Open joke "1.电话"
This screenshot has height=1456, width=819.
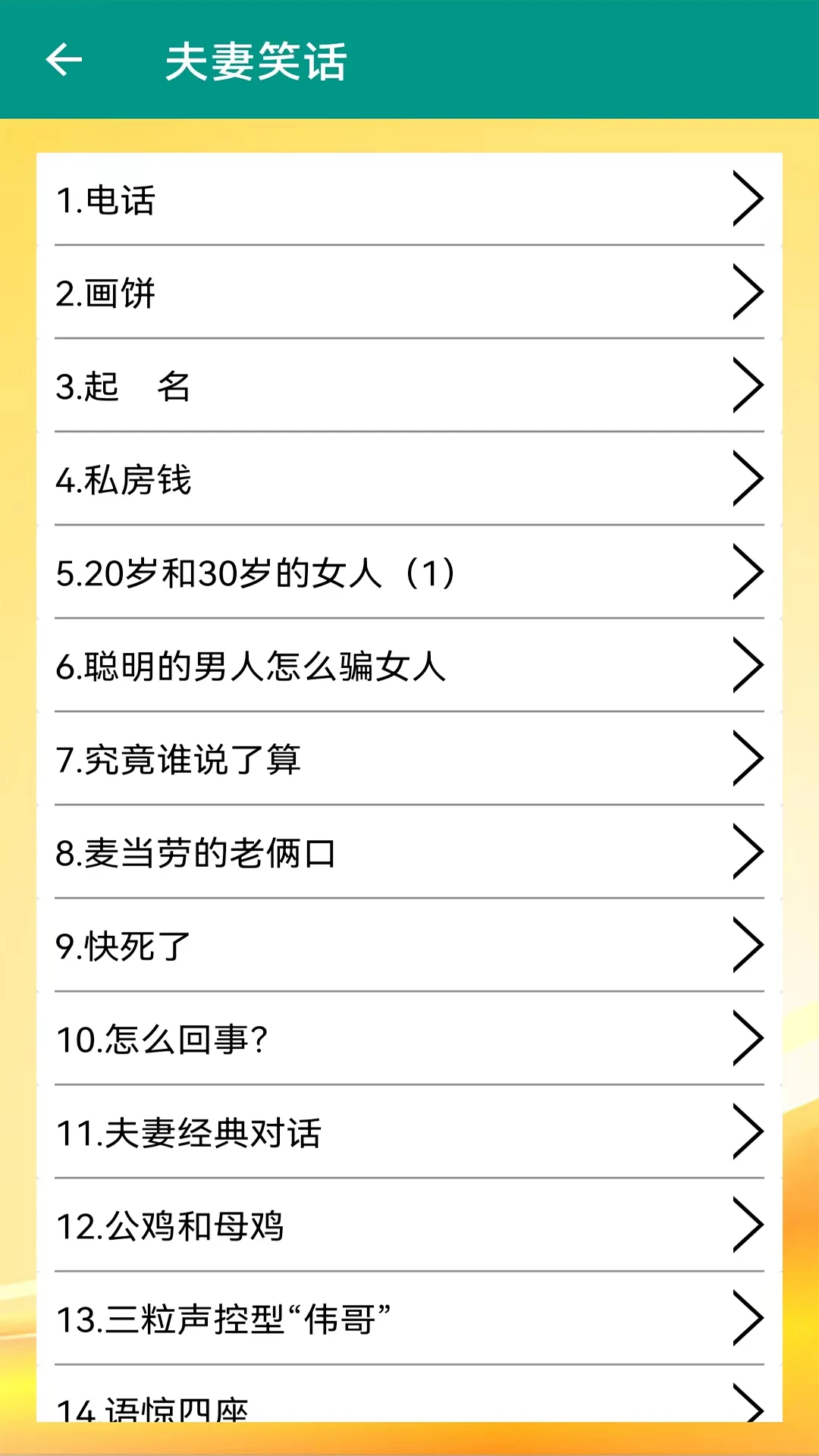click(303, 200)
